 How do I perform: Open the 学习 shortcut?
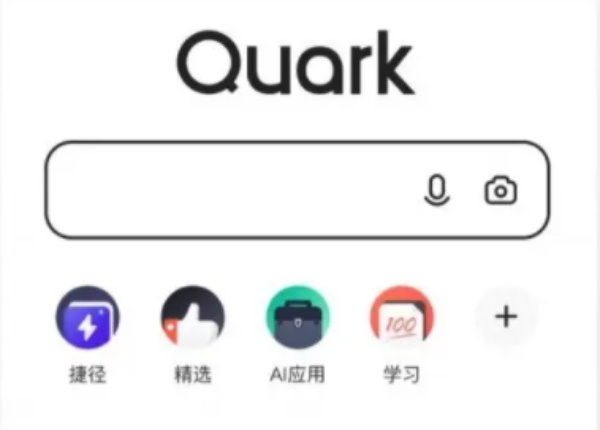[x=401, y=319]
